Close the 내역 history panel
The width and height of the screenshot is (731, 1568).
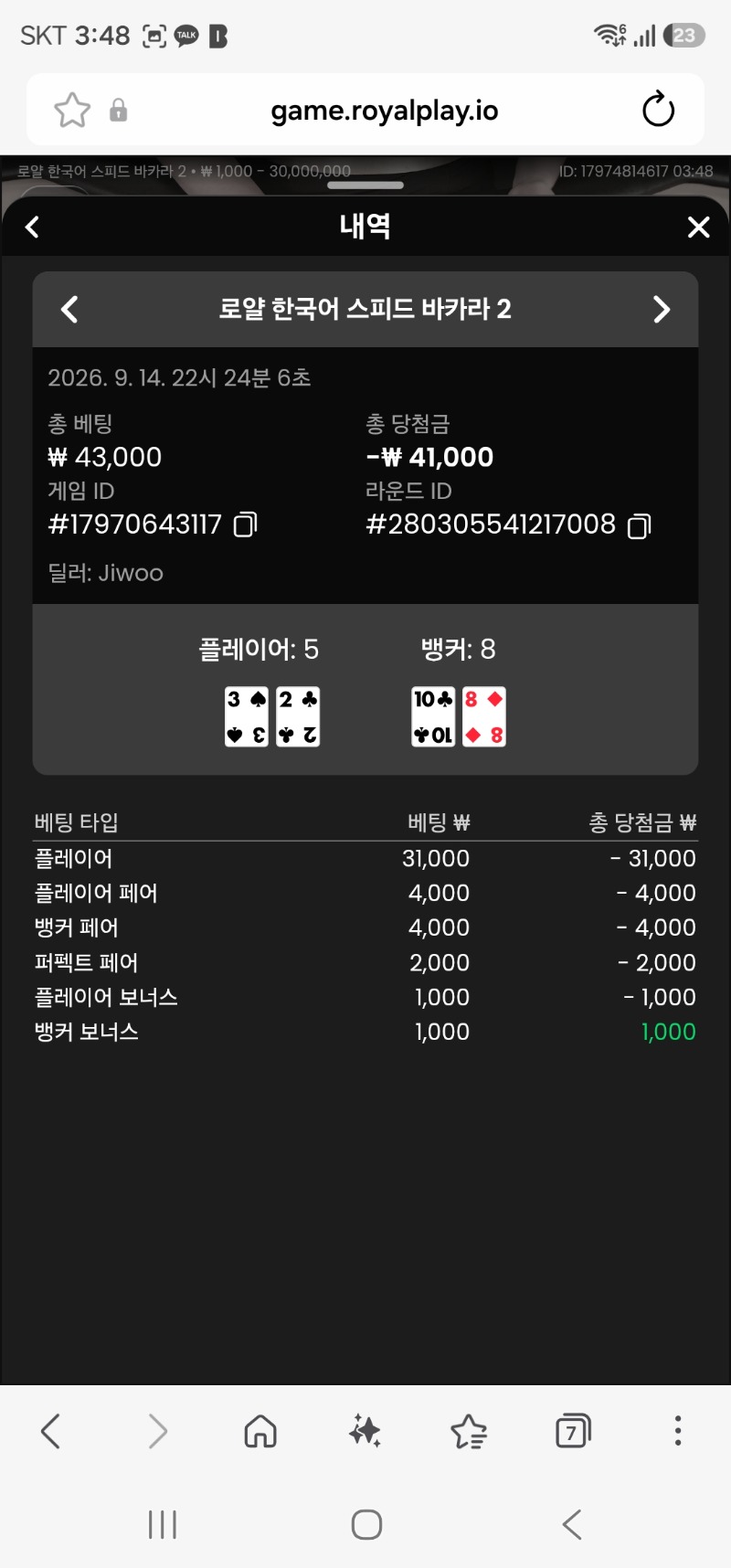click(698, 227)
